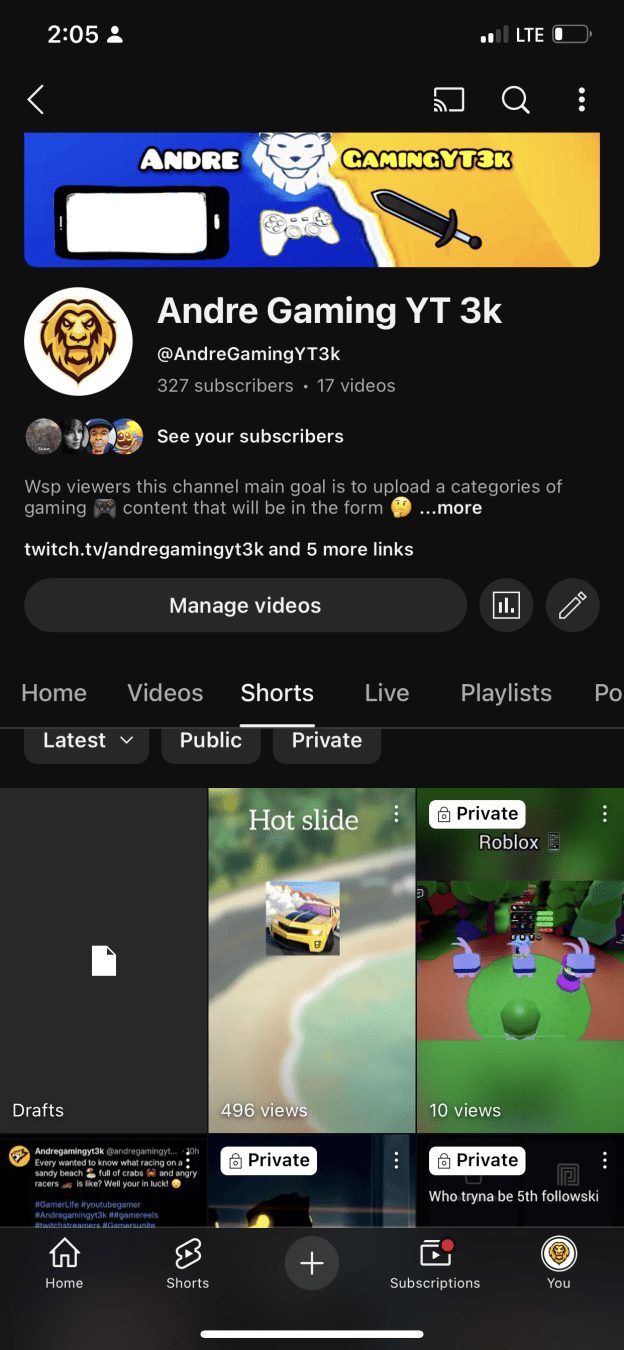Open the Latest sort dropdown

click(87, 740)
